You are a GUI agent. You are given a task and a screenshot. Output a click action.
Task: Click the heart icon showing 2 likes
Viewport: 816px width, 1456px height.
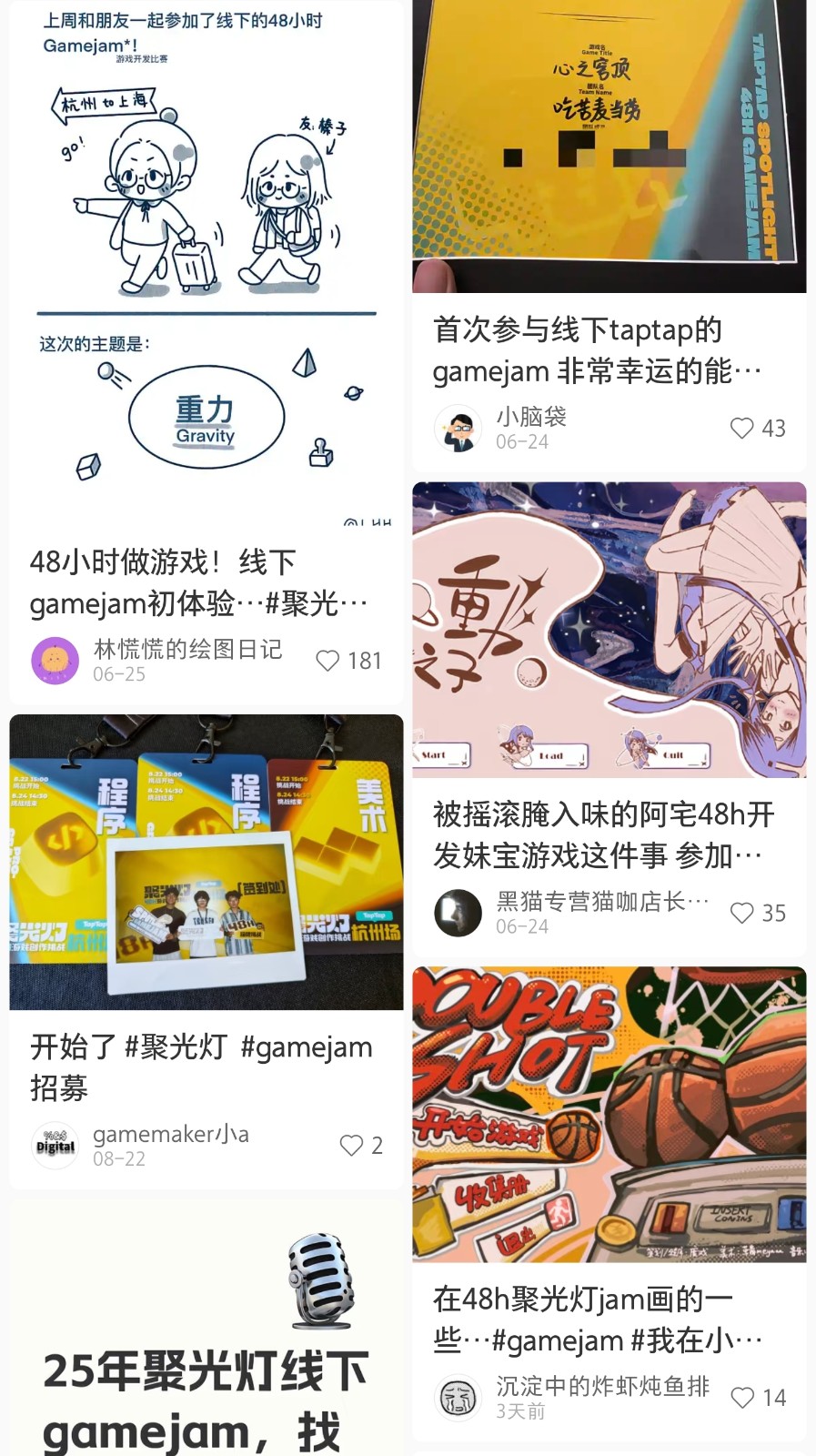coord(351,1146)
